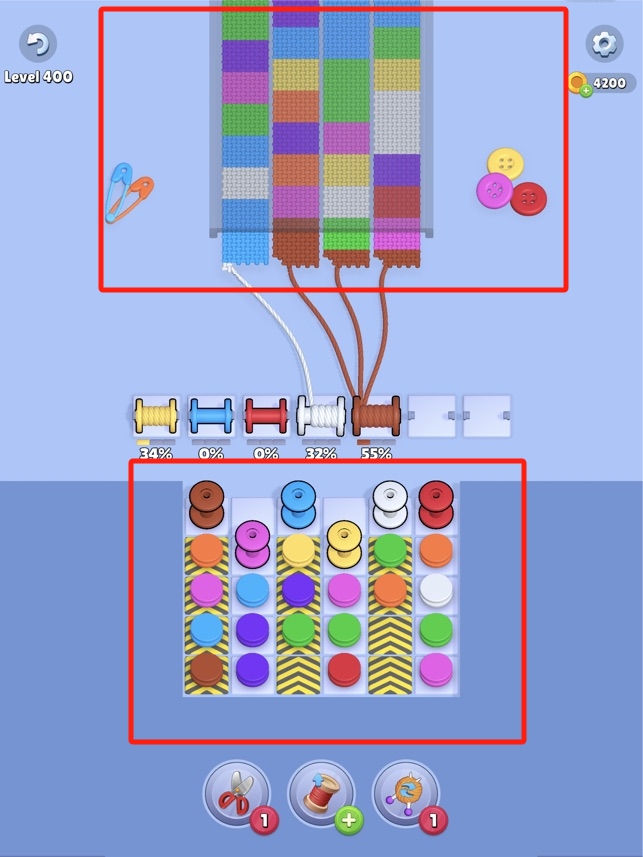Use the scissors booster

(x=237, y=793)
